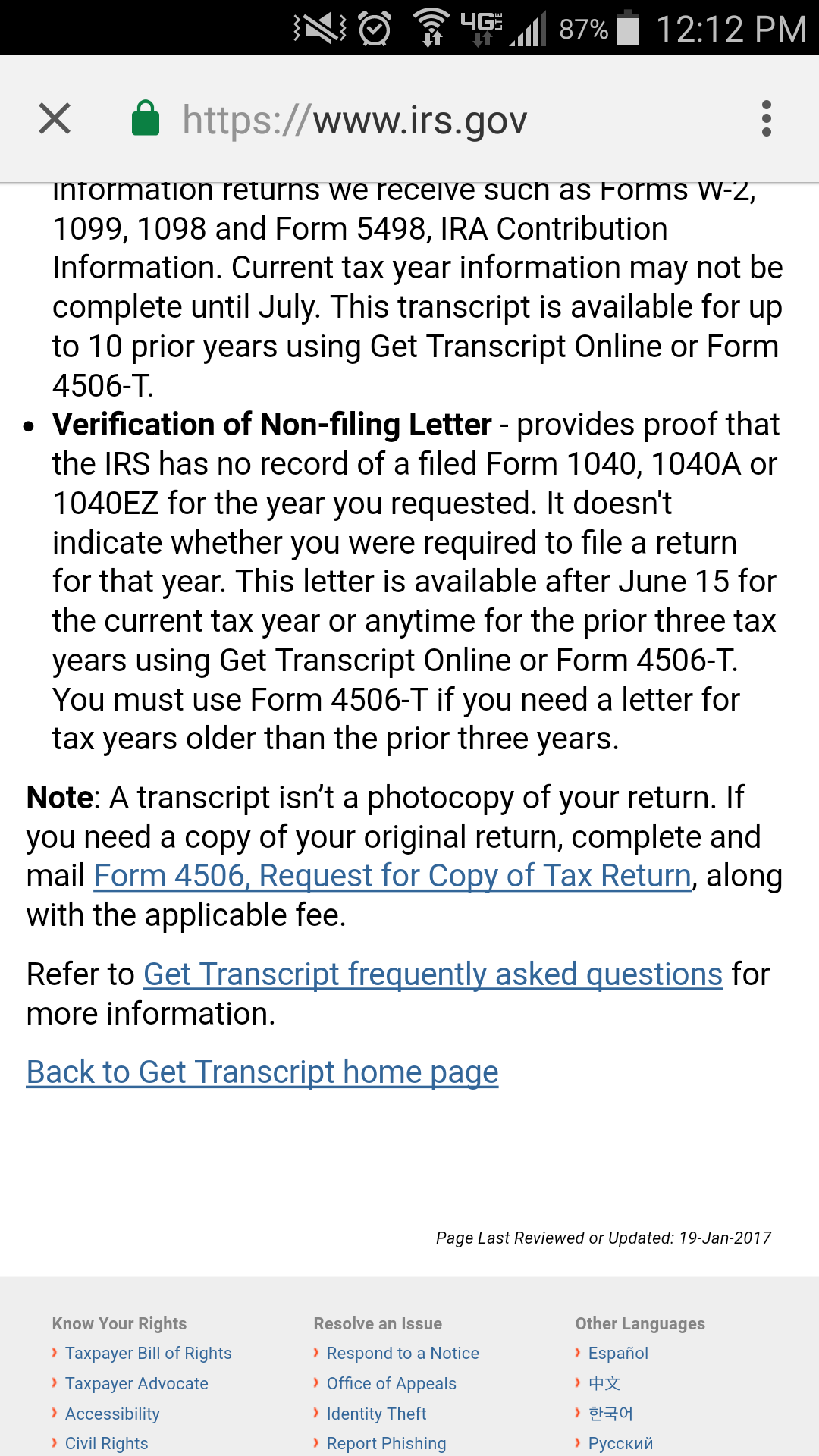
Task: Switch the site language to Español
Action: [618, 1354]
